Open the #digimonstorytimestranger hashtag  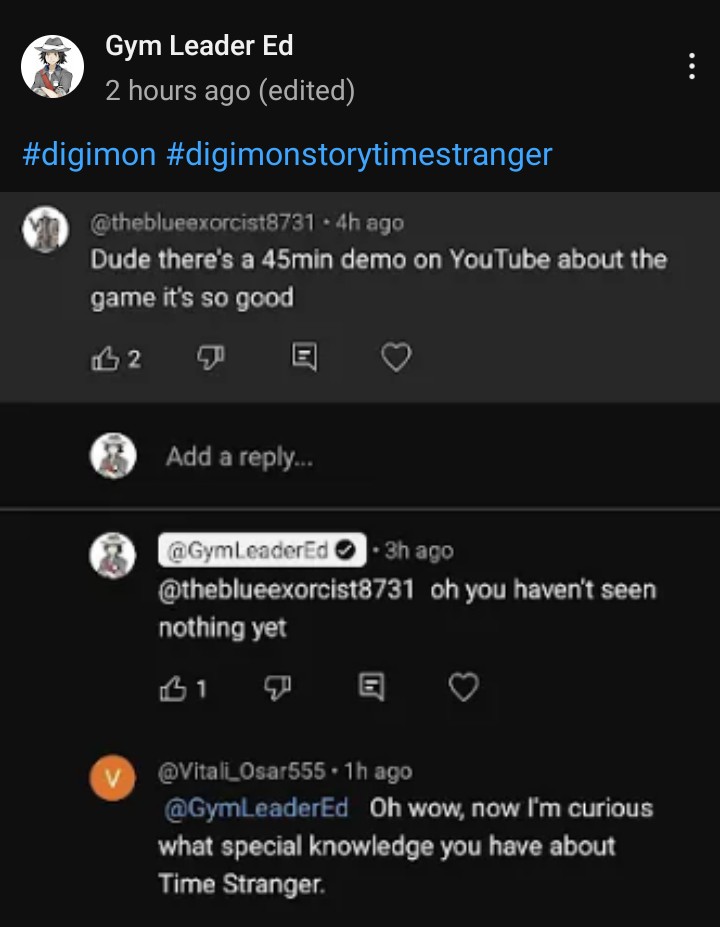coord(359,155)
